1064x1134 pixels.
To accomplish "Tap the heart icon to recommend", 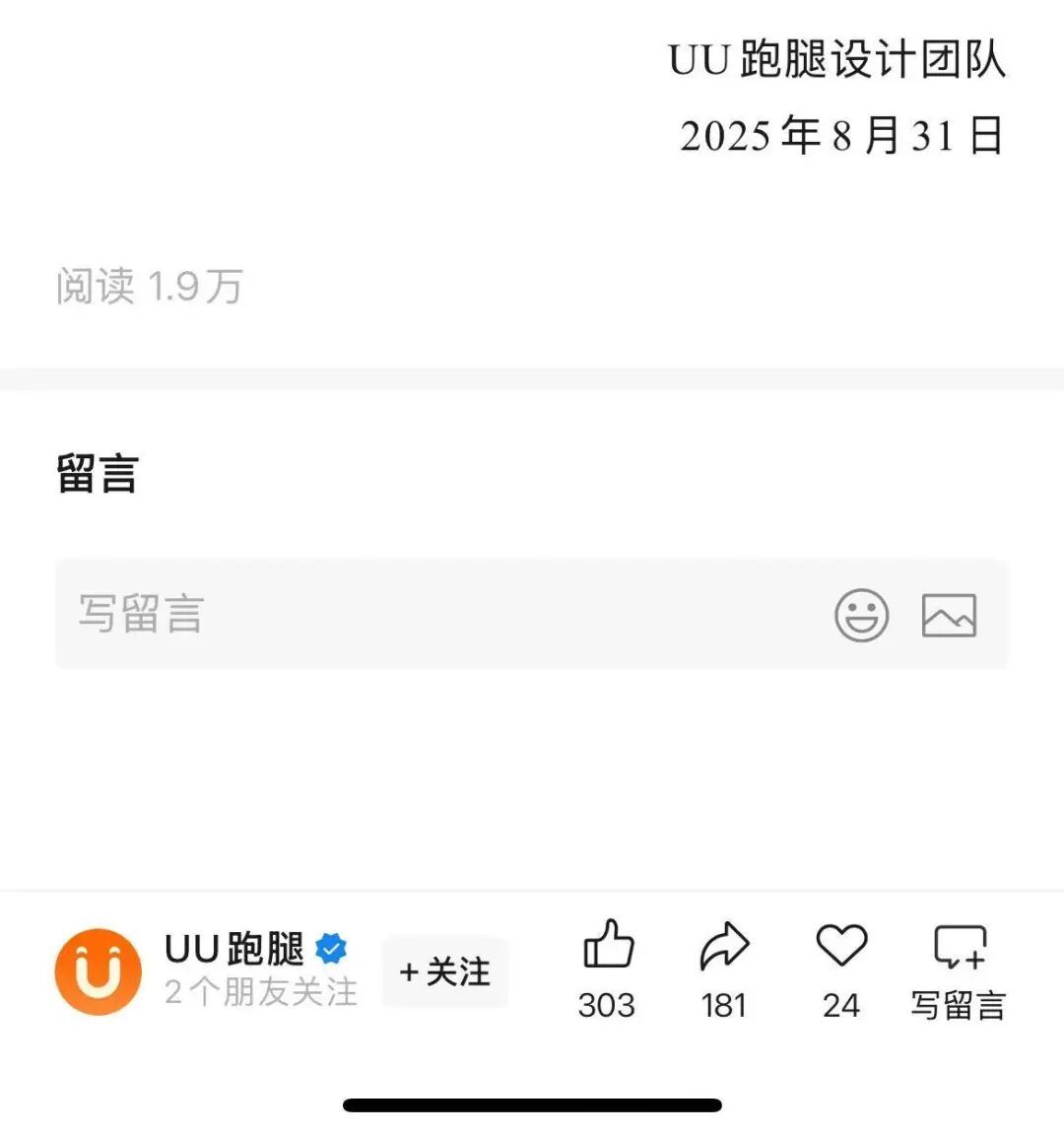I will point(841,946).
